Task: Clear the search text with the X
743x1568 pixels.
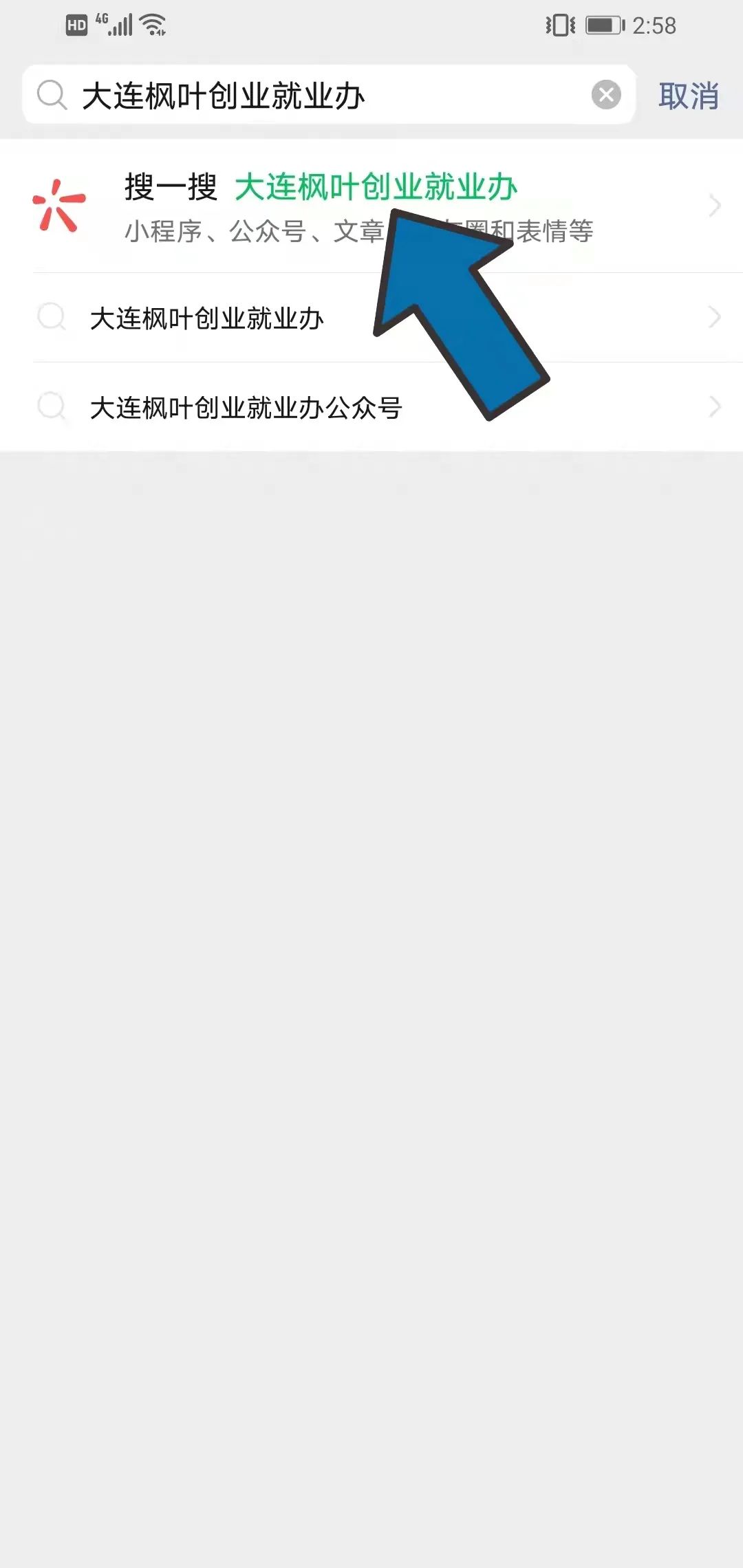Action: pos(606,95)
